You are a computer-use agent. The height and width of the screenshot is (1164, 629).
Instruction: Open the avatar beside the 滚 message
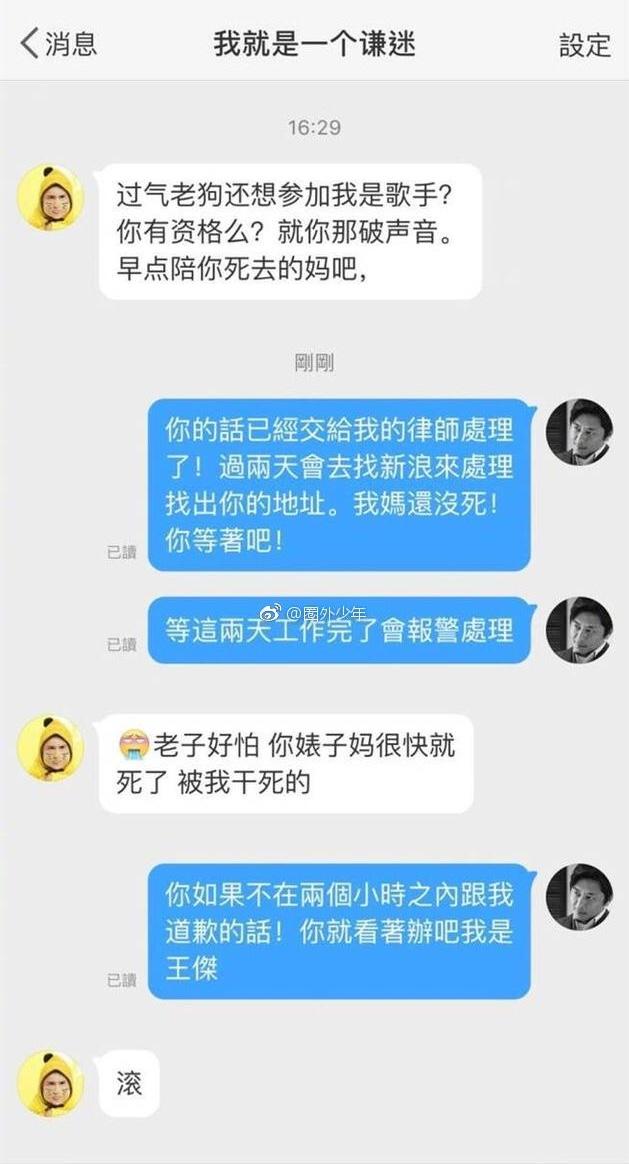(x=50, y=1085)
